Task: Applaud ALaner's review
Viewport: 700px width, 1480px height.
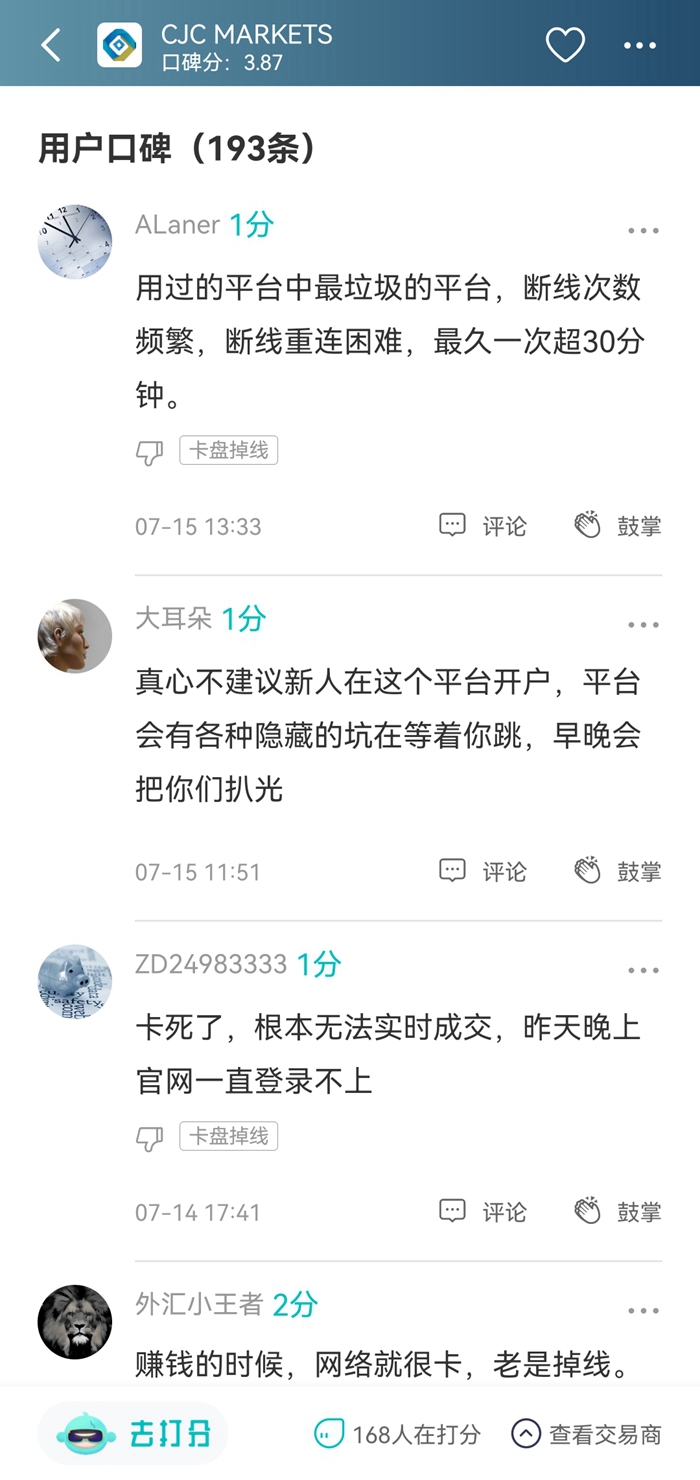Action: tap(618, 526)
